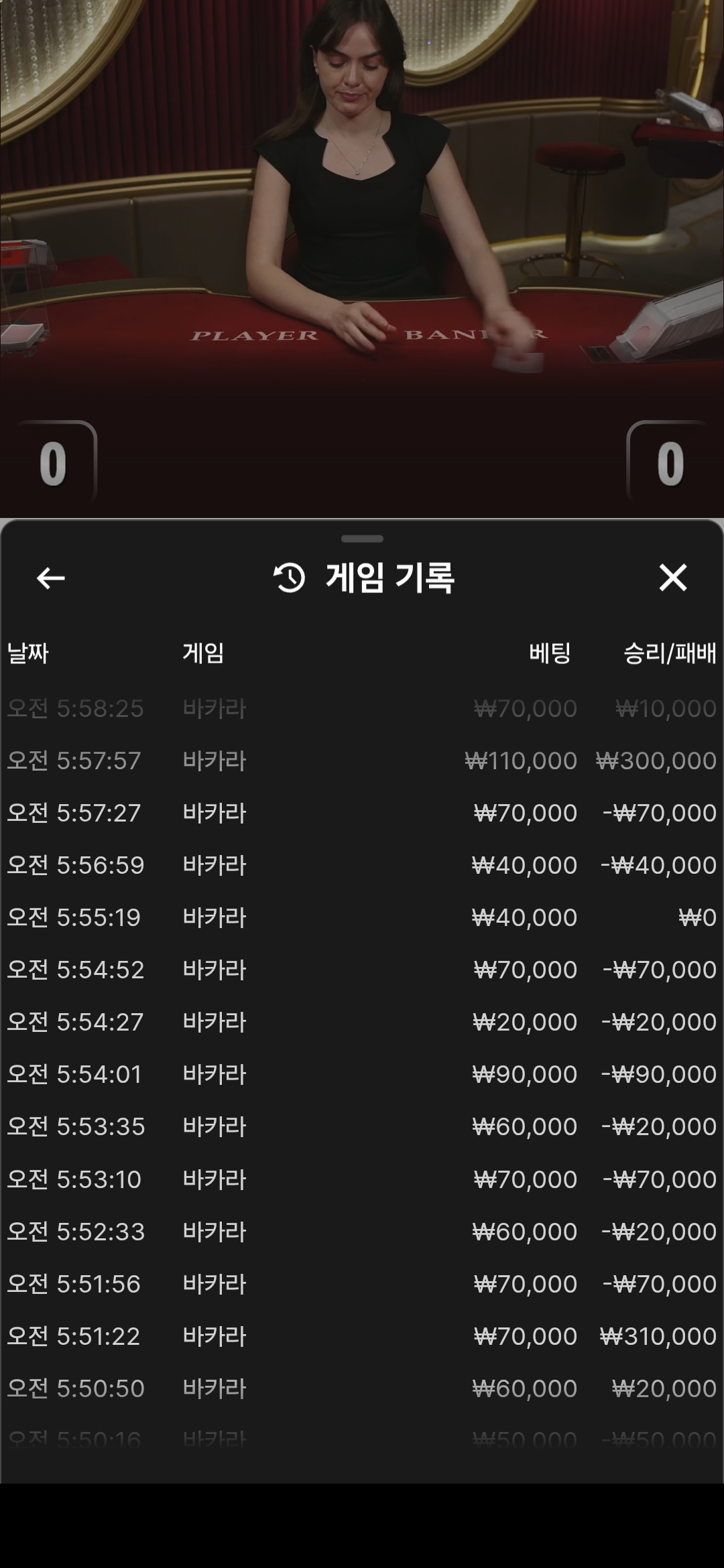The height and width of the screenshot is (1568, 724).
Task: View the 5:54:01 round with ₩90,000 bet
Action: point(362,1074)
